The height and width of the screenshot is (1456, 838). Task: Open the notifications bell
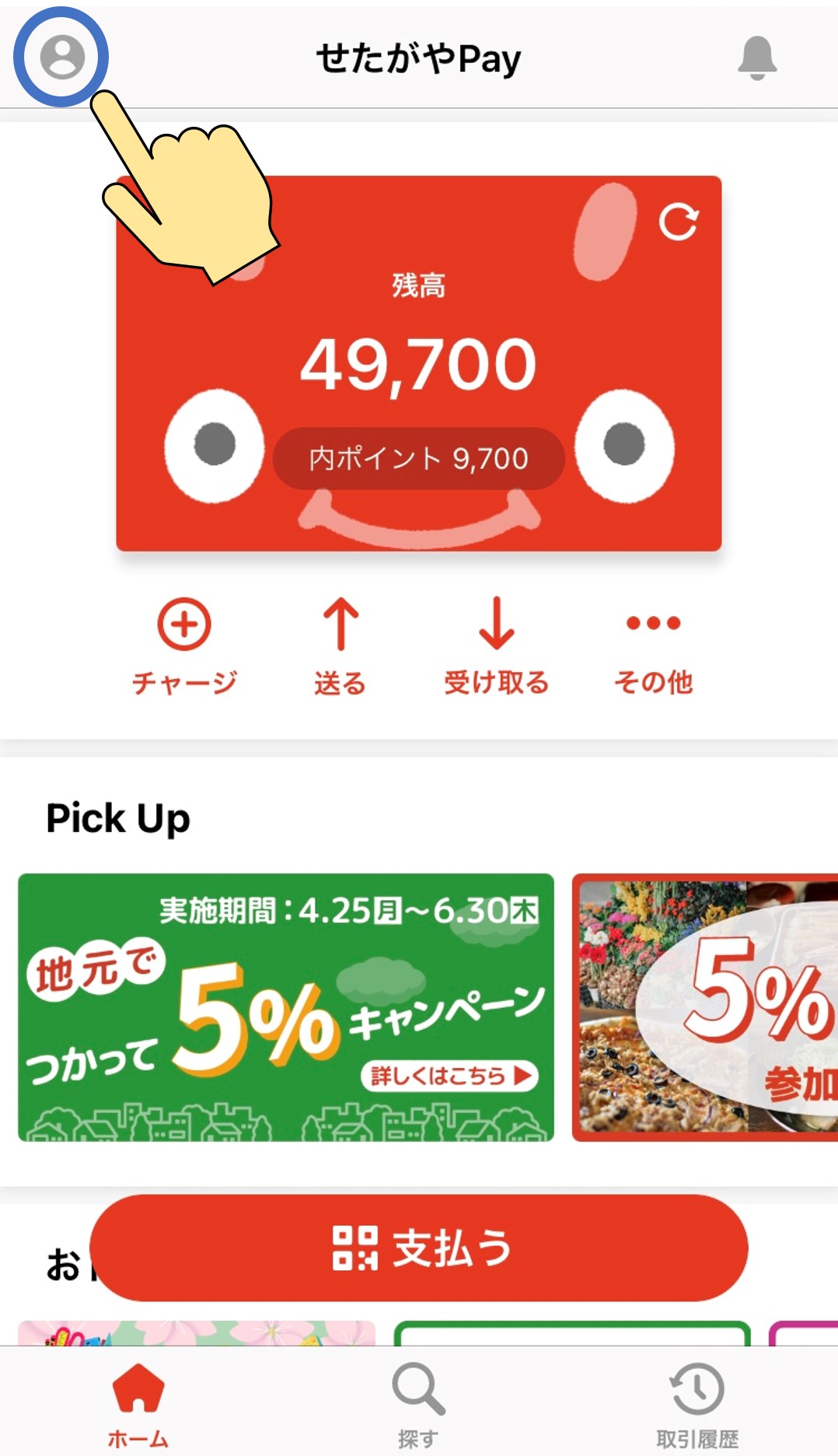(x=756, y=58)
